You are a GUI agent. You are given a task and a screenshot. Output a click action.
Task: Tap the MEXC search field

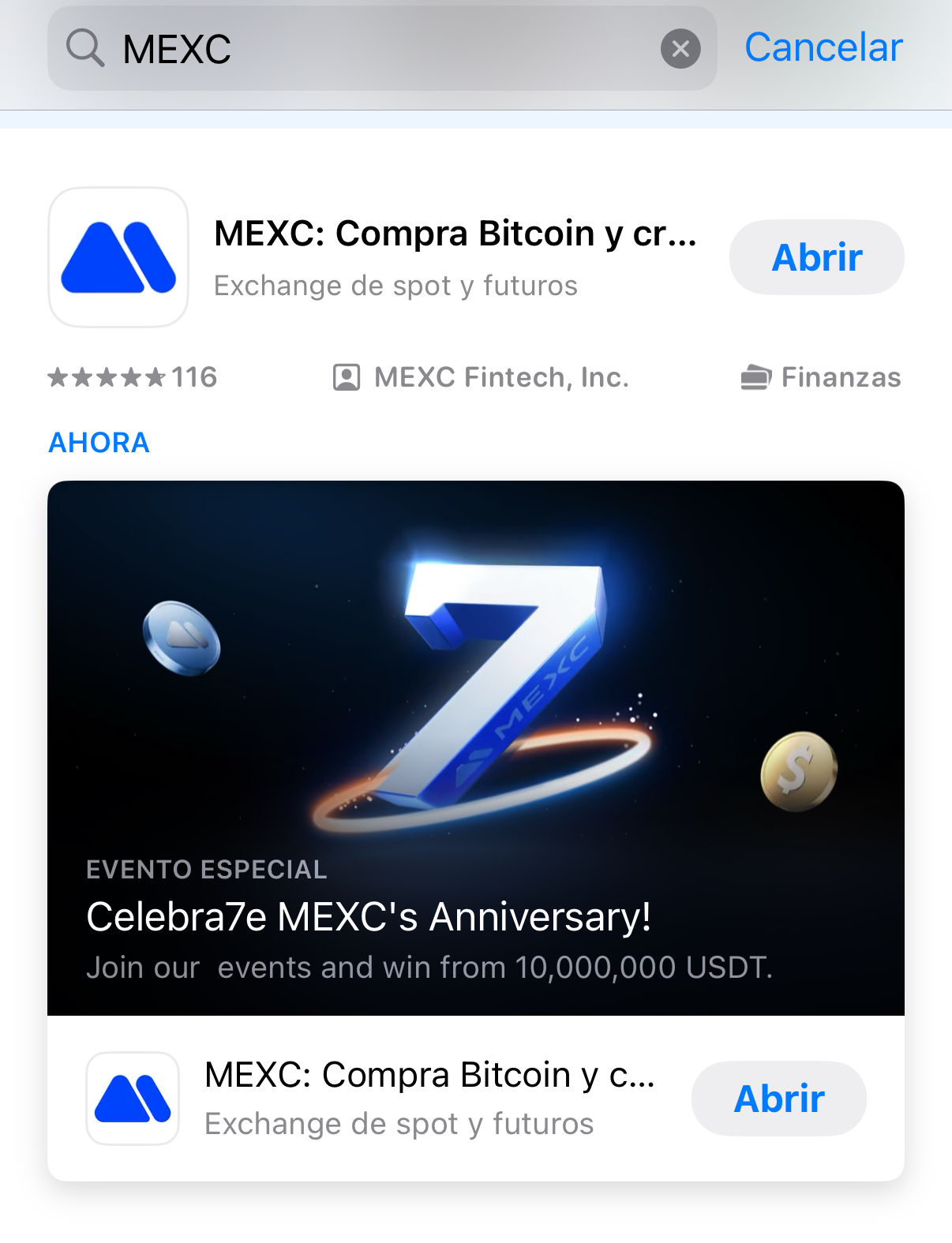pyautogui.click(x=379, y=49)
